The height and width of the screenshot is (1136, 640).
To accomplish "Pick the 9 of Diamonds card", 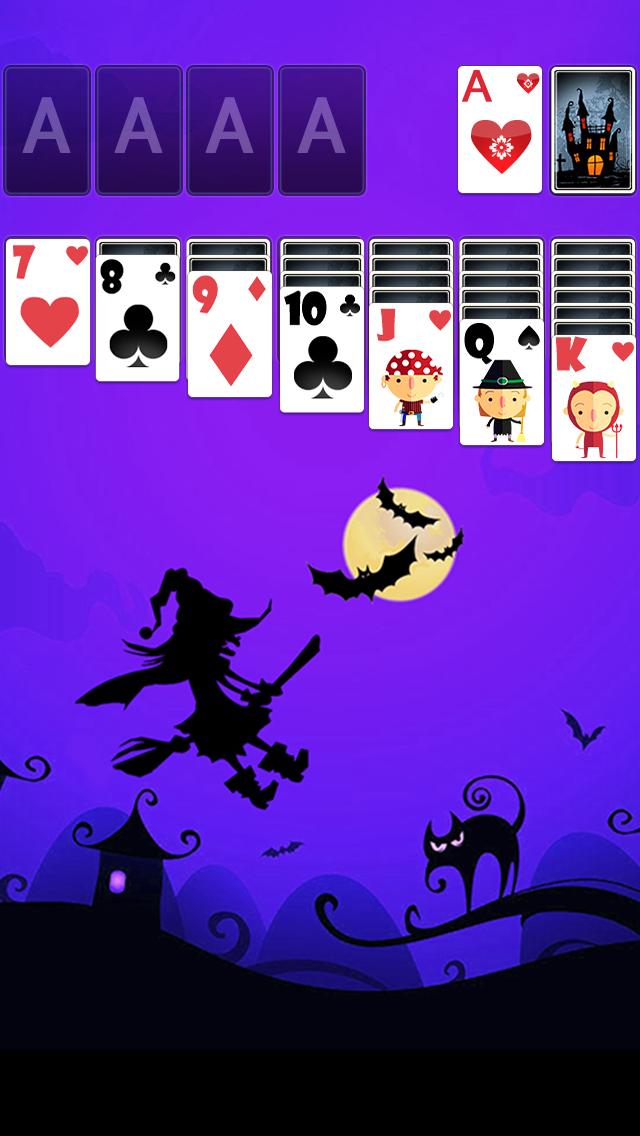I will pyautogui.click(x=230, y=336).
